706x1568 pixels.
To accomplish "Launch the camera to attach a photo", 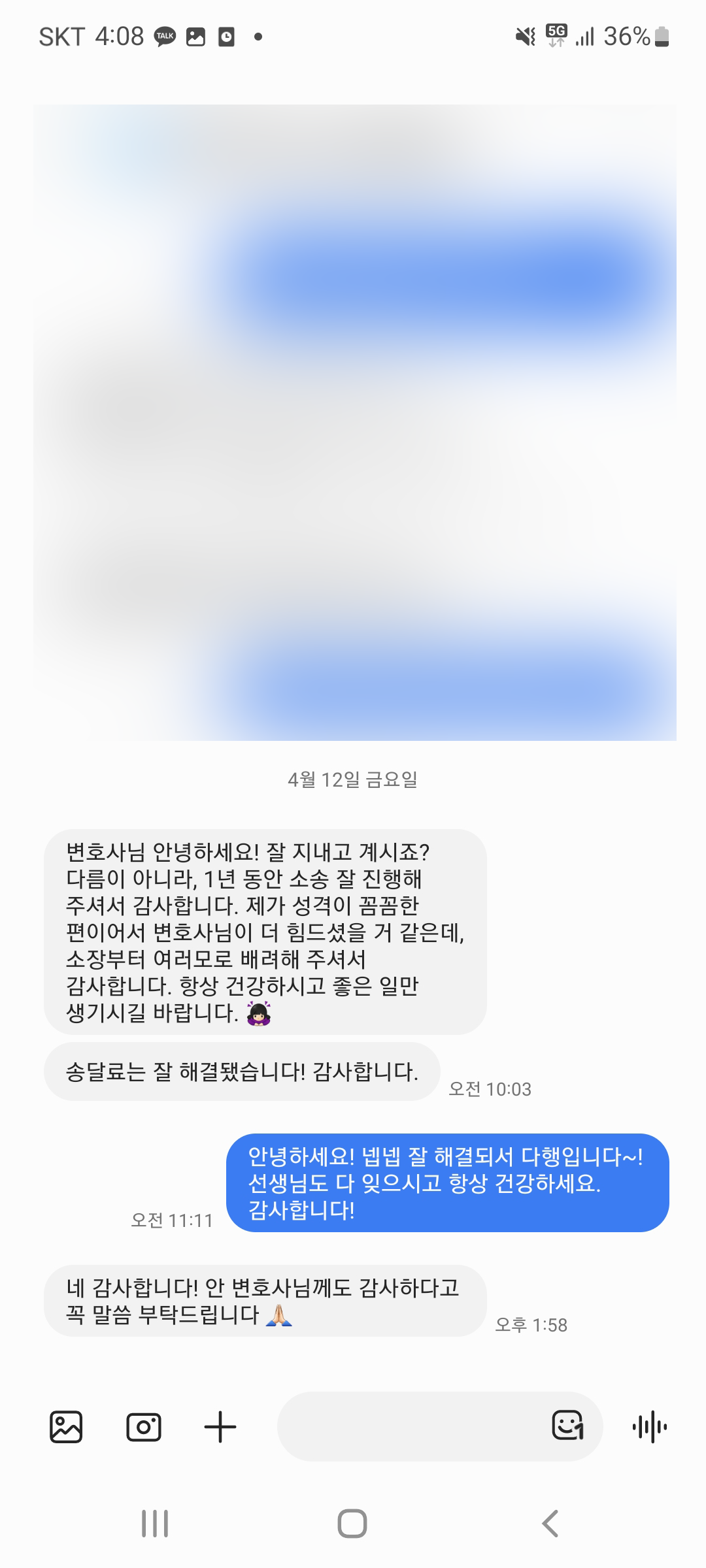I will coord(143,1427).
